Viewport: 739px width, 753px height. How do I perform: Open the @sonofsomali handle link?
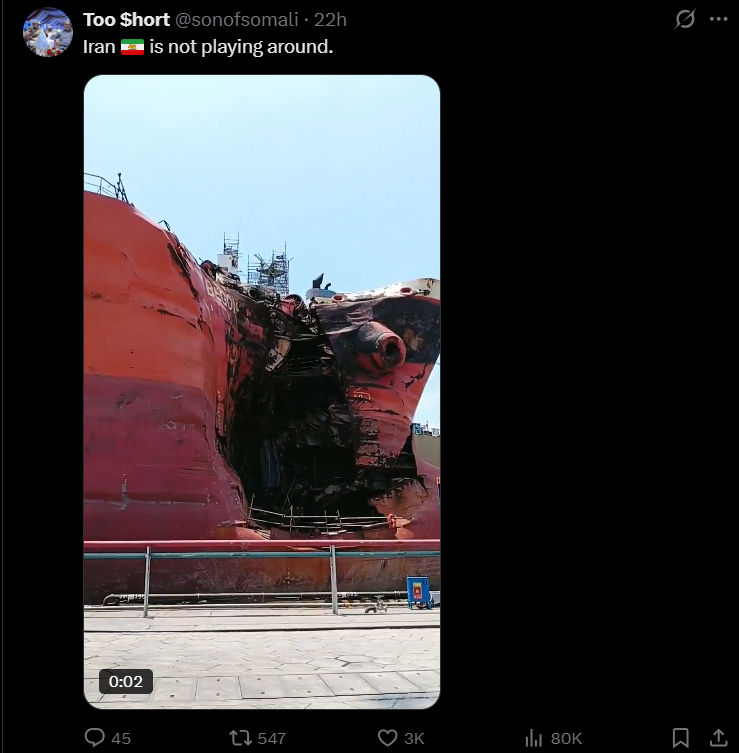pyautogui.click(x=236, y=20)
